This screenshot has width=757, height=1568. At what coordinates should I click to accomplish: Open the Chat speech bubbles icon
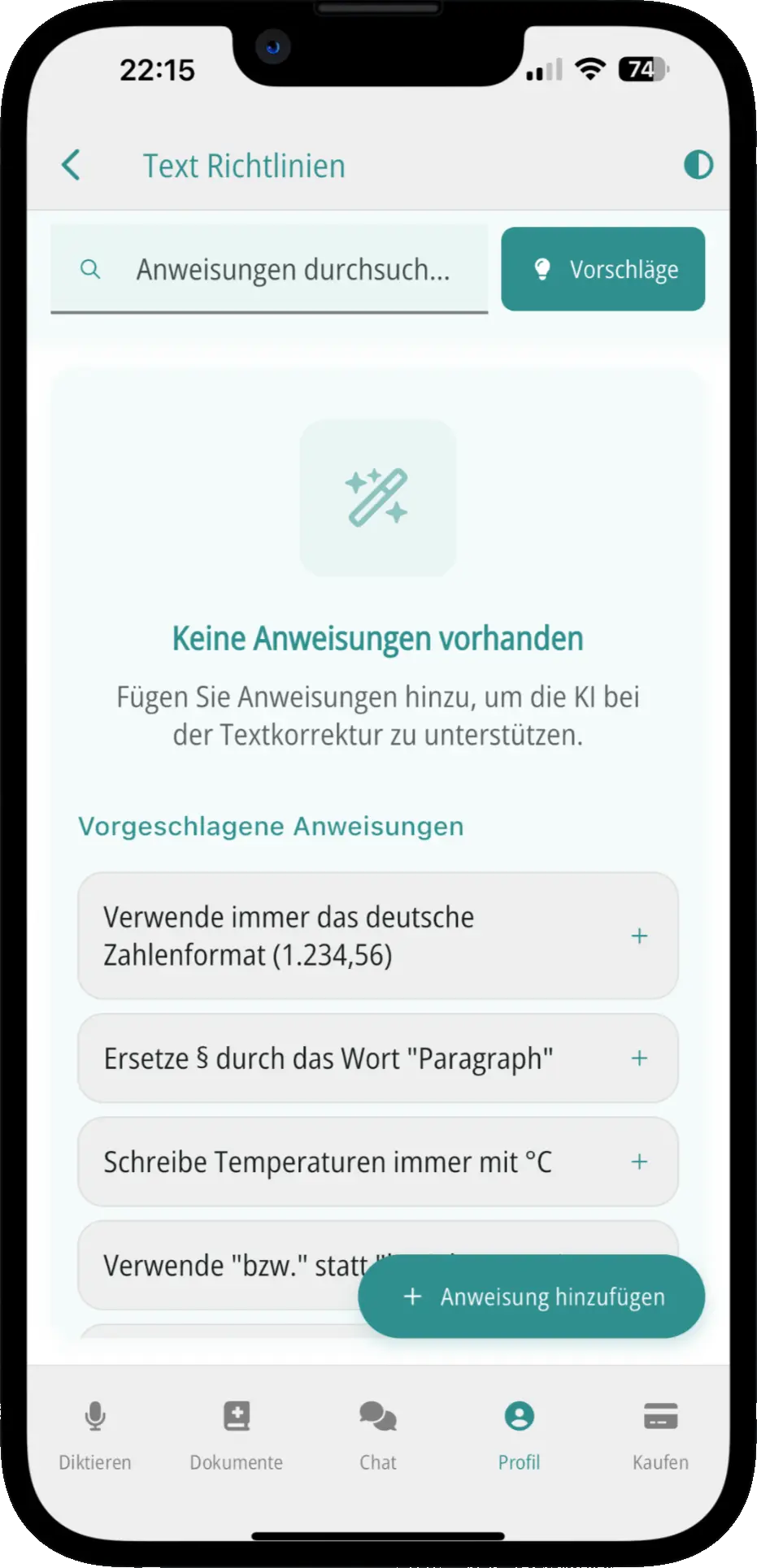377,1414
